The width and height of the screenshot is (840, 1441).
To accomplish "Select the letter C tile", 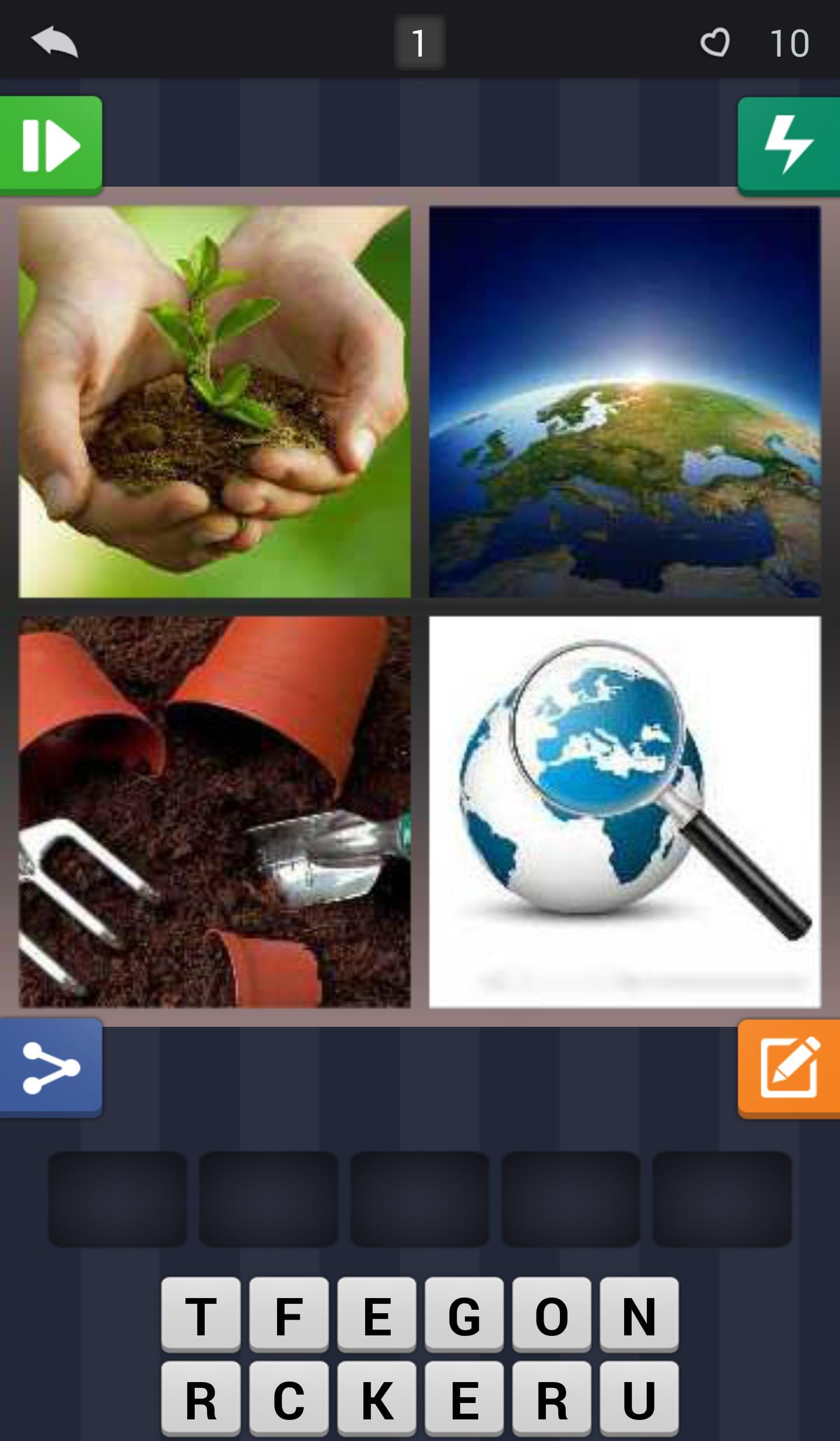I will click(289, 1398).
